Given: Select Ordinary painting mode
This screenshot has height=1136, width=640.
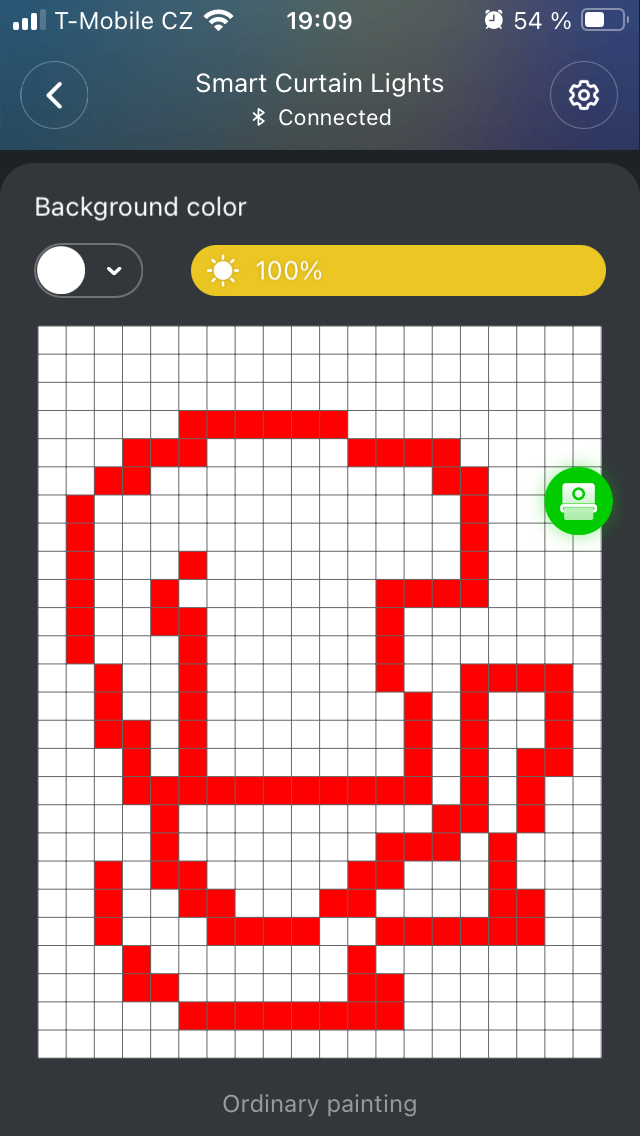Looking at the screenshot, I should 320,1104.
